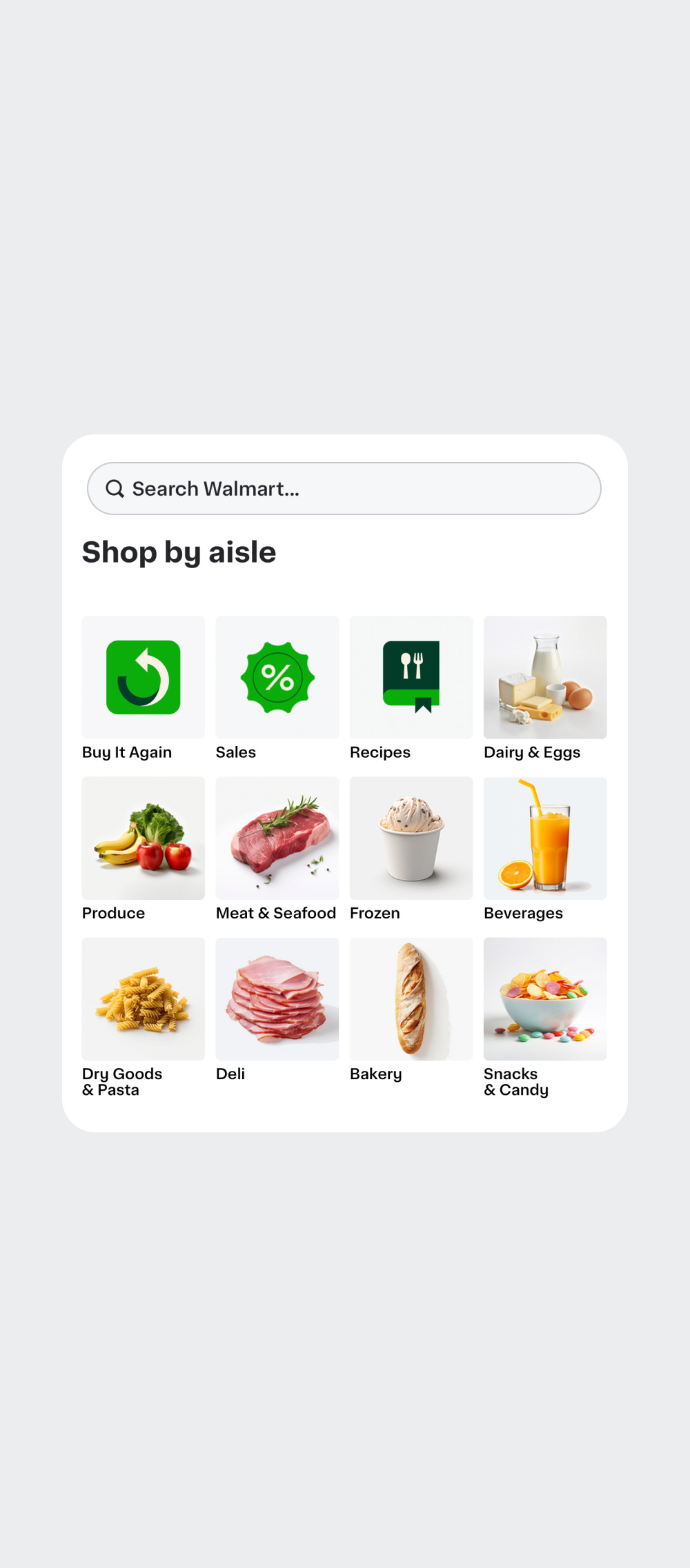Select the Bakery aisle
The width and height of the screenshot is (690, 1568).
coord(411,999)
